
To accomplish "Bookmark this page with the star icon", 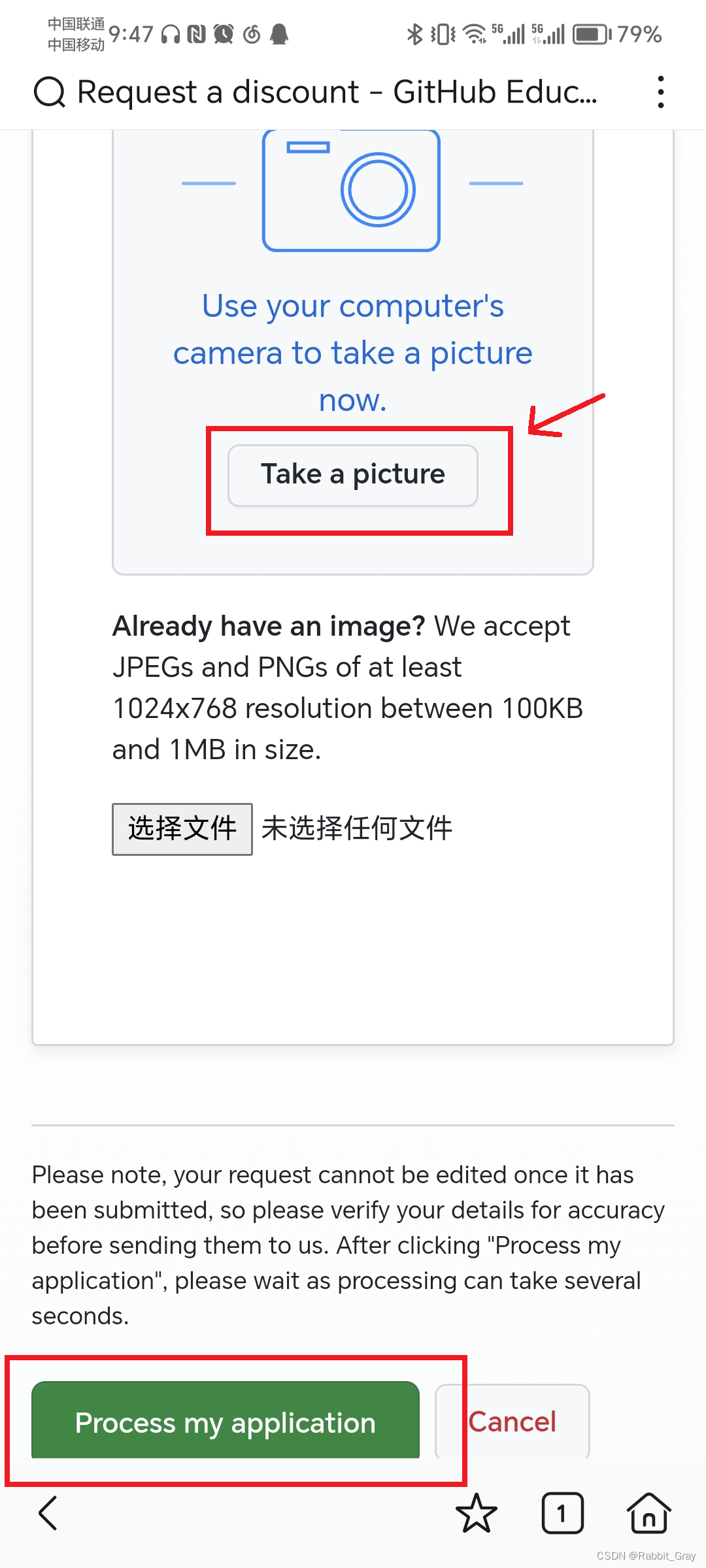I will pos(476,1512).
